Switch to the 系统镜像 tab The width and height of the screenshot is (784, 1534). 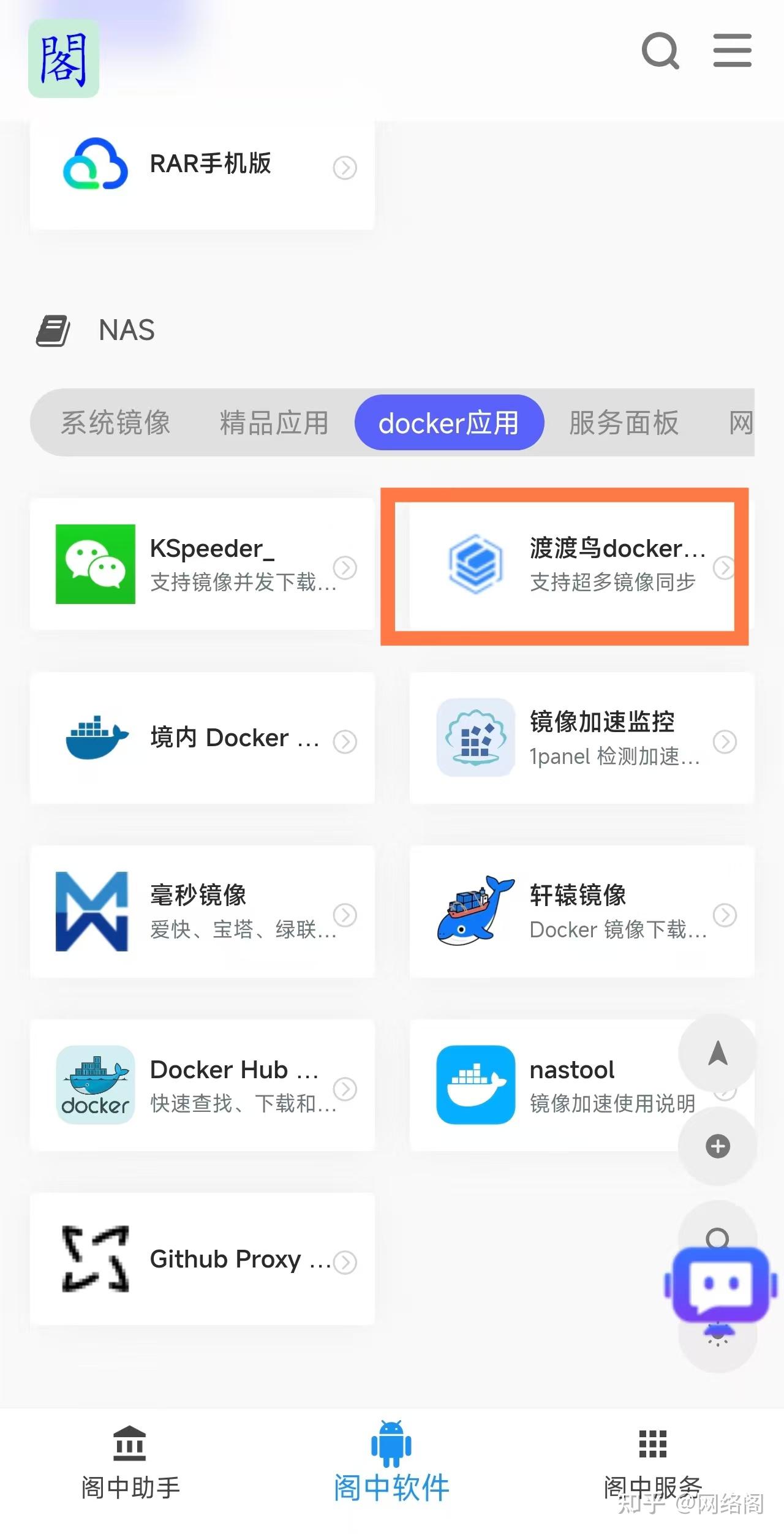(x=116, y=423)
